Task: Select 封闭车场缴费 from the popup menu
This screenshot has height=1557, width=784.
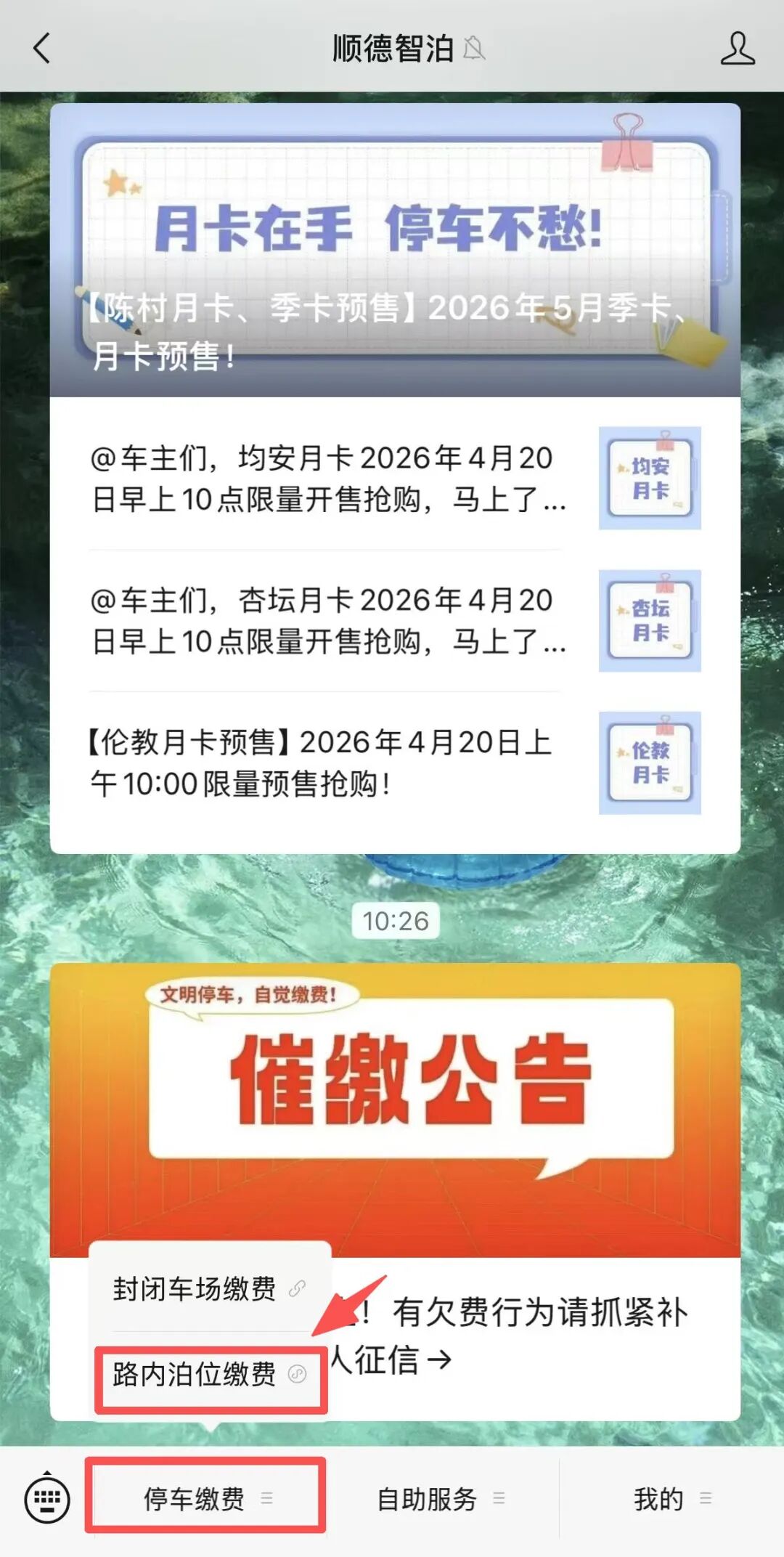Action: click(210, 1288)
